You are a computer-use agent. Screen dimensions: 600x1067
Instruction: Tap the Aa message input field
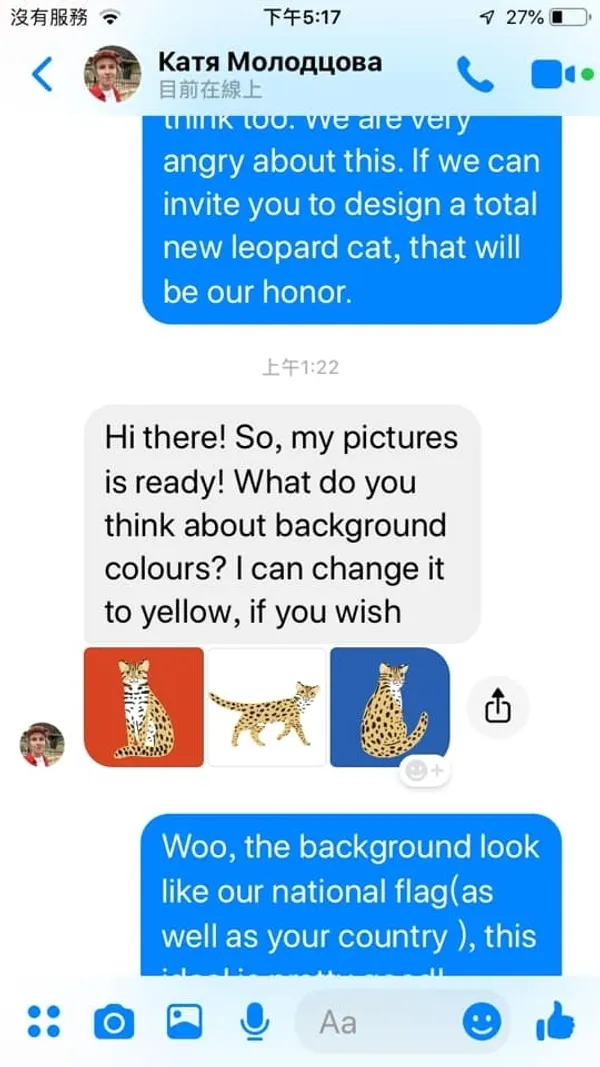click(x=378, y=1021)
